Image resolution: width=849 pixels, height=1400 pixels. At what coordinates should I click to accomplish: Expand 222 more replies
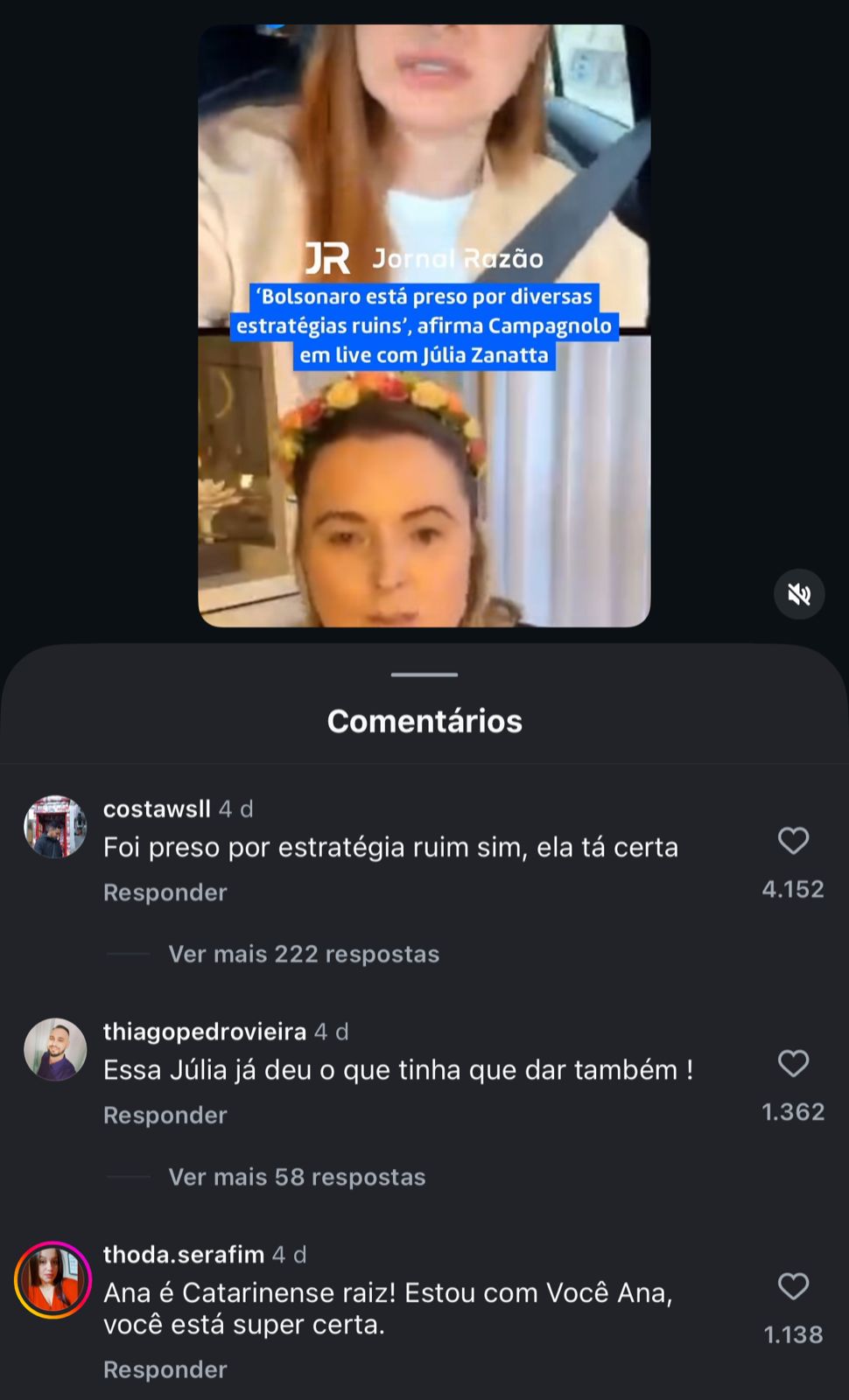coord(303,954)
